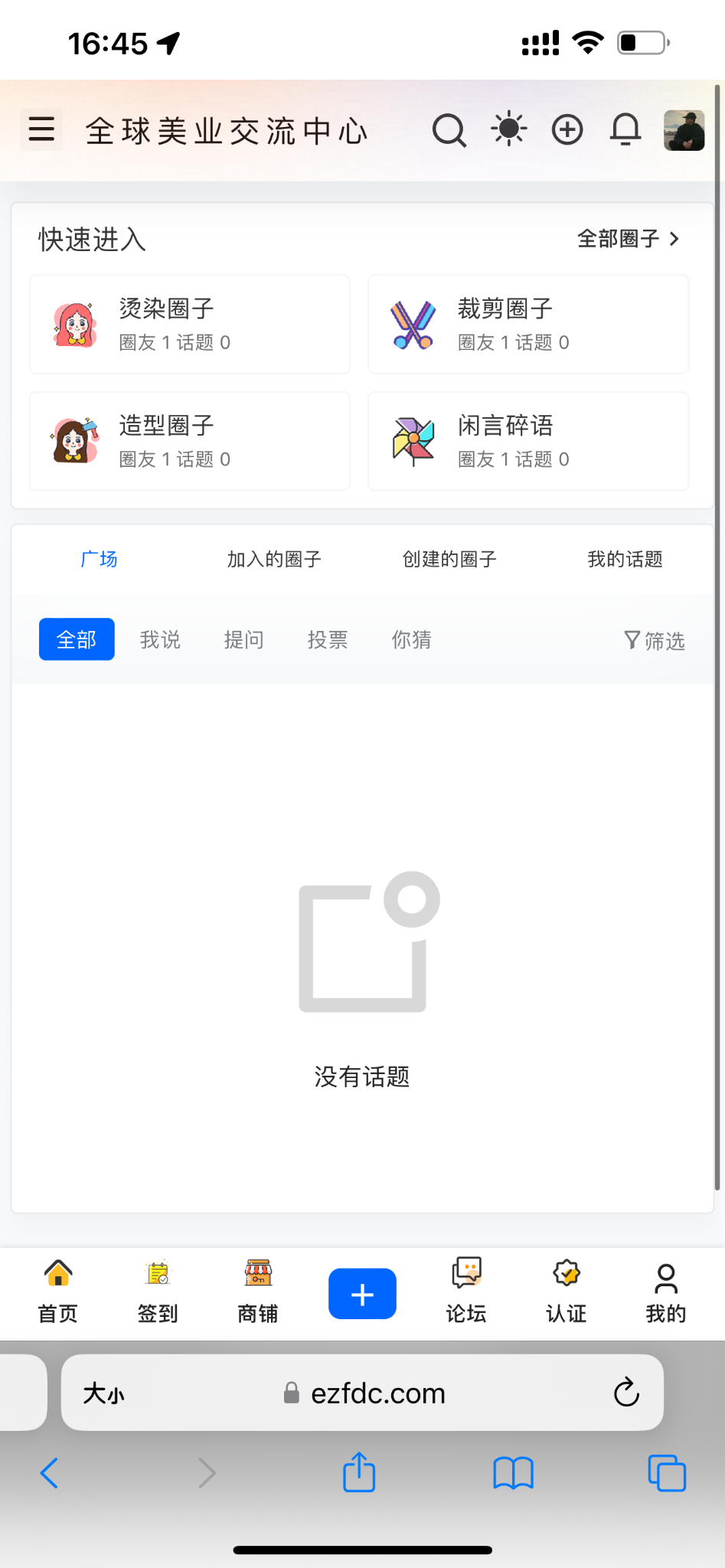Reload the page in Safari

tap(626, 1393)
